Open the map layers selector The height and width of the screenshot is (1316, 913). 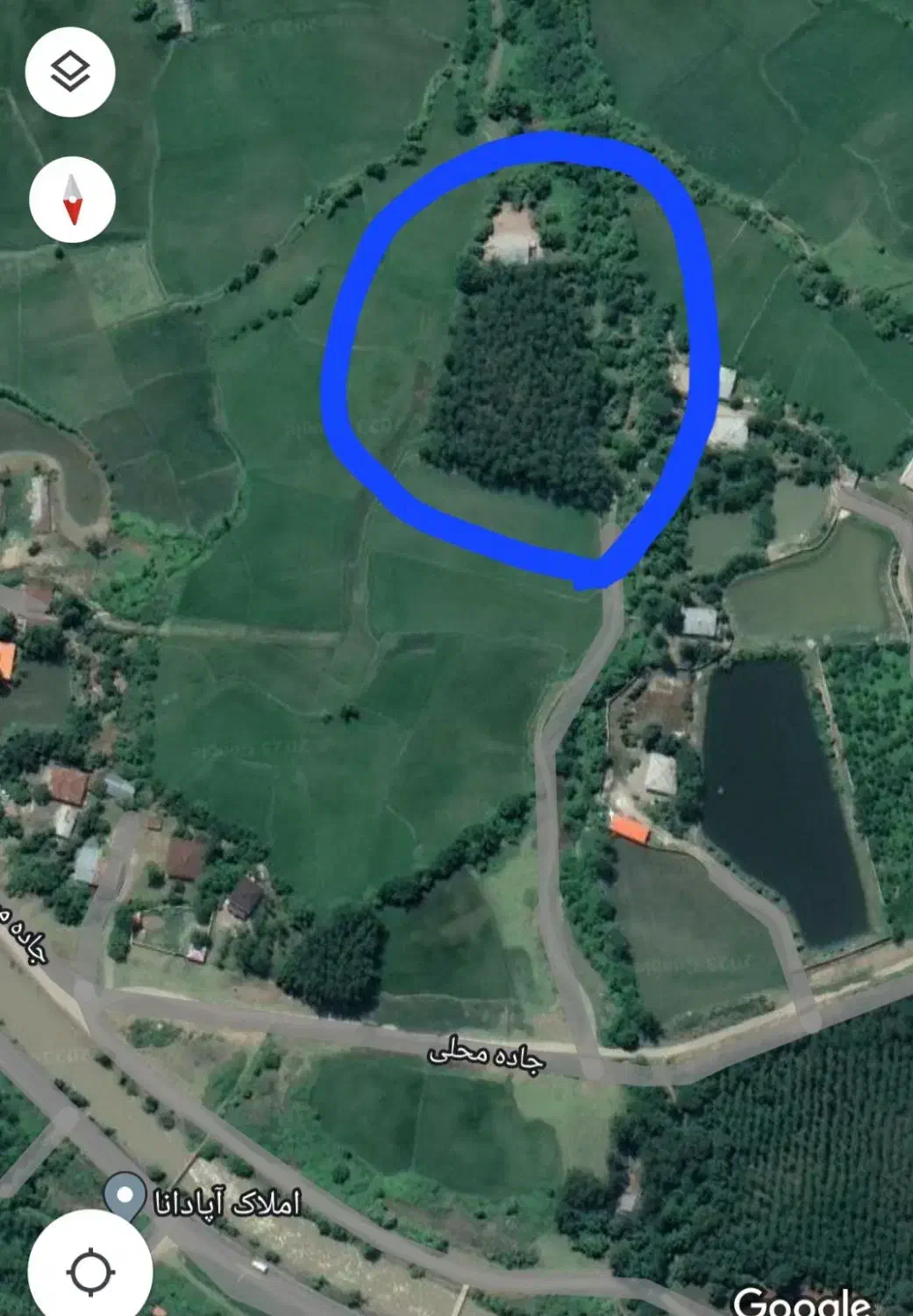70,71
